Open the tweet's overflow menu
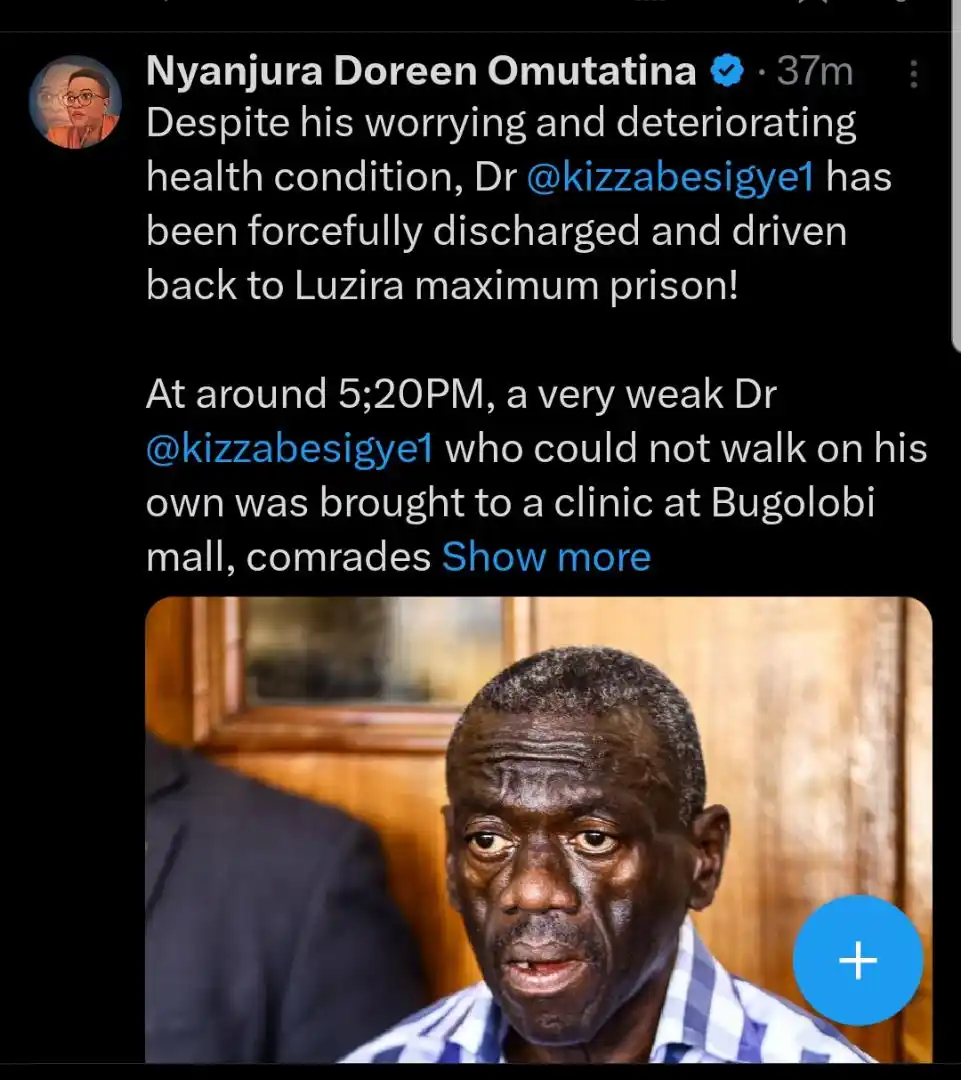Screen dimensions: 961x1080 pos(912,73)
